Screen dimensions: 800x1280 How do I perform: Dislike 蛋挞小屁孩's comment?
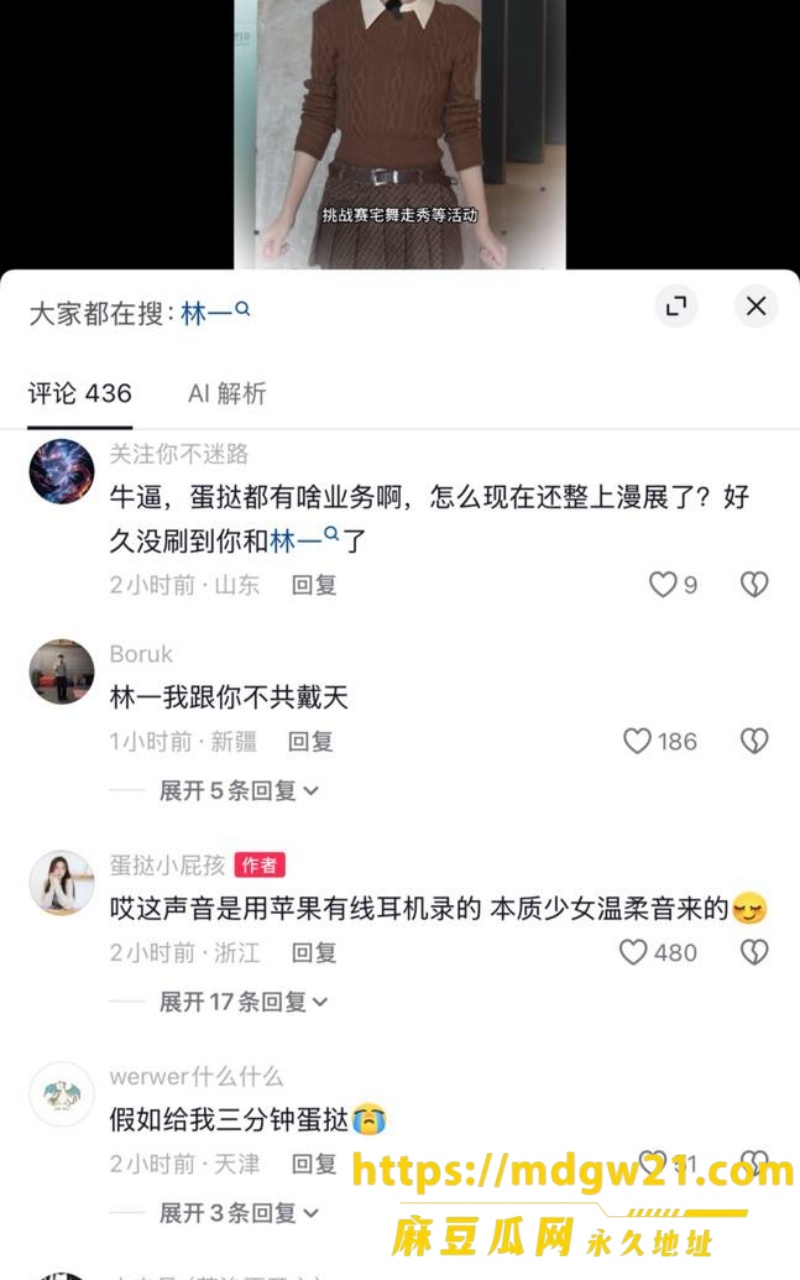pos(754,952)
